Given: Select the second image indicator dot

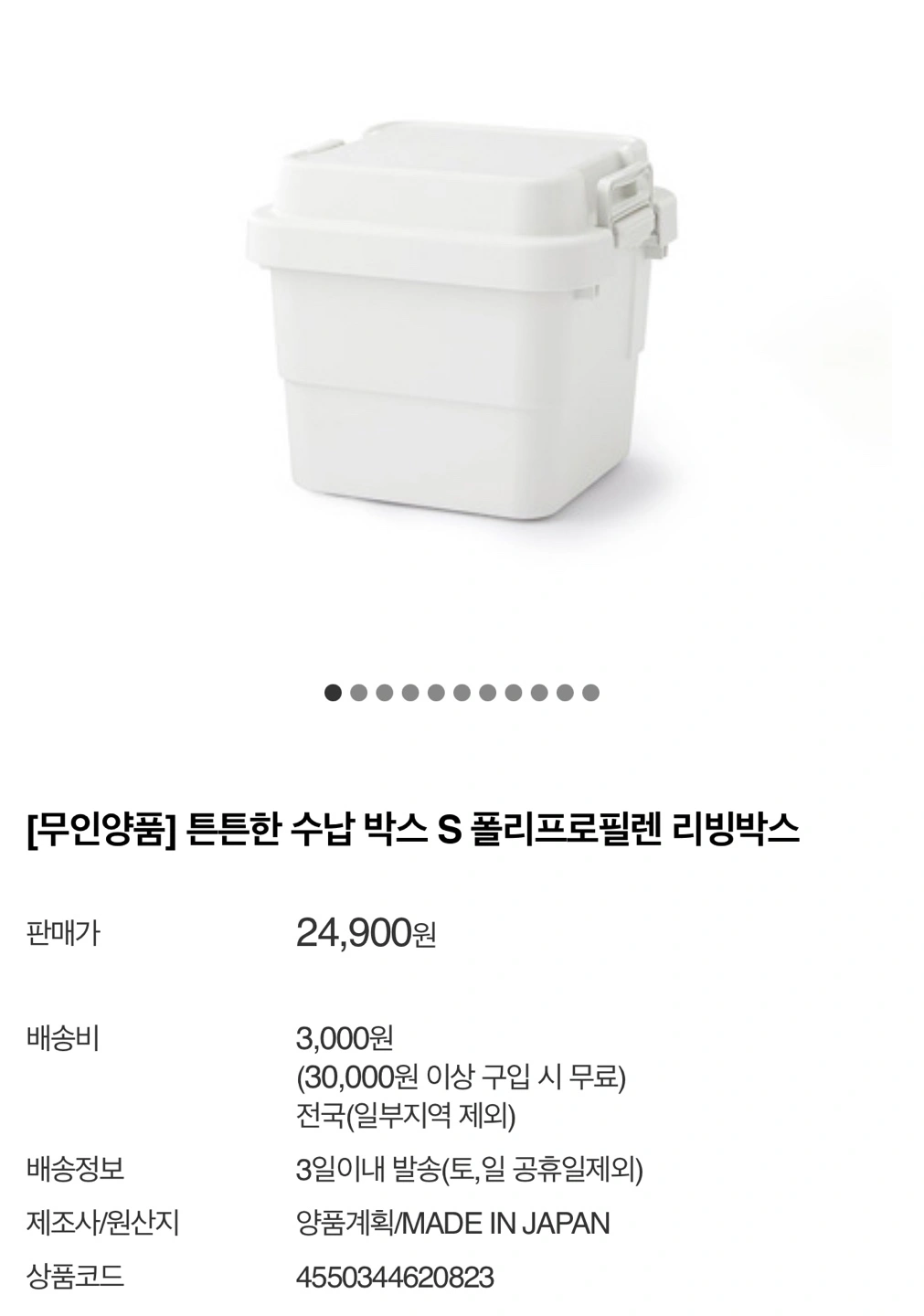Looking at the screenshot, I should pos(358,693).
